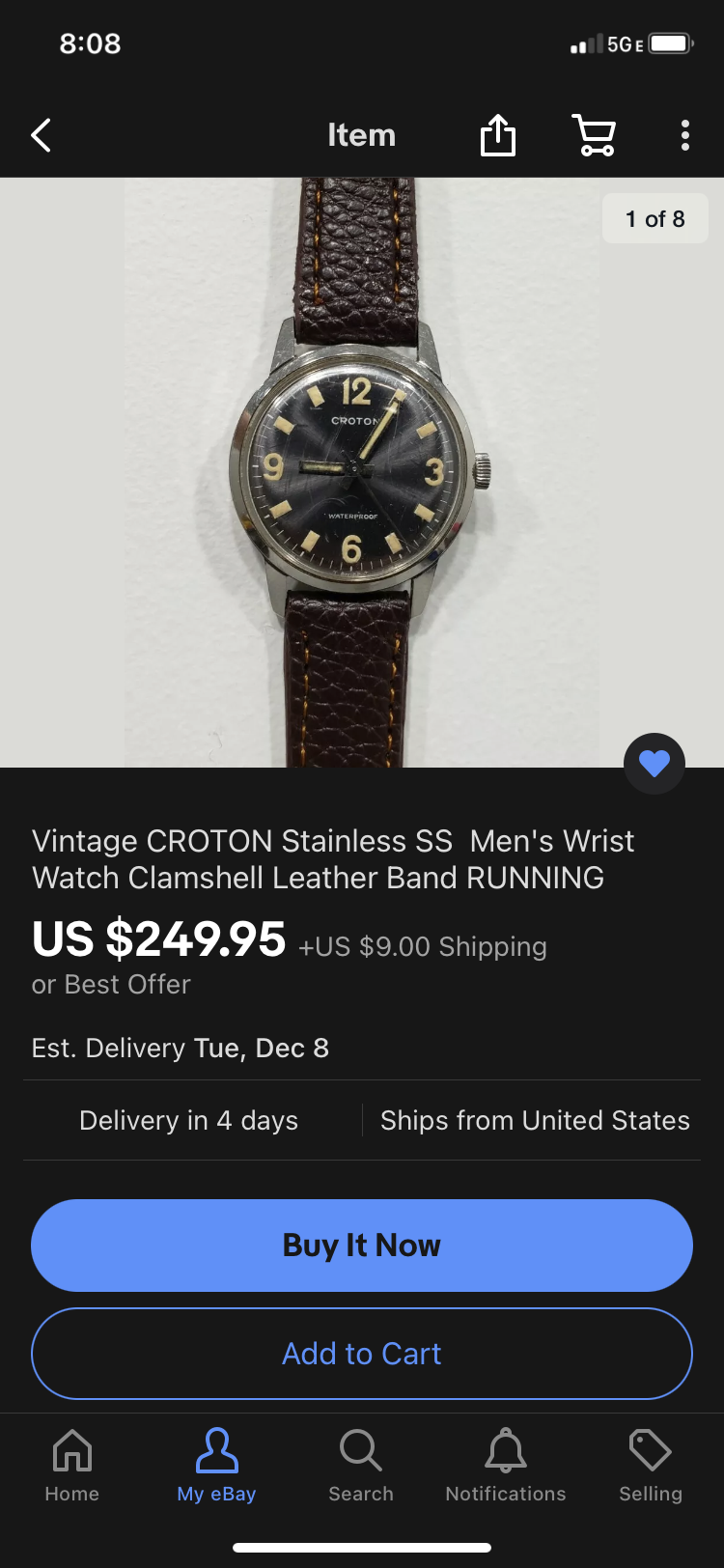
Task: Toggle the watchlist heart icon
Action: (x=654, y=764)
